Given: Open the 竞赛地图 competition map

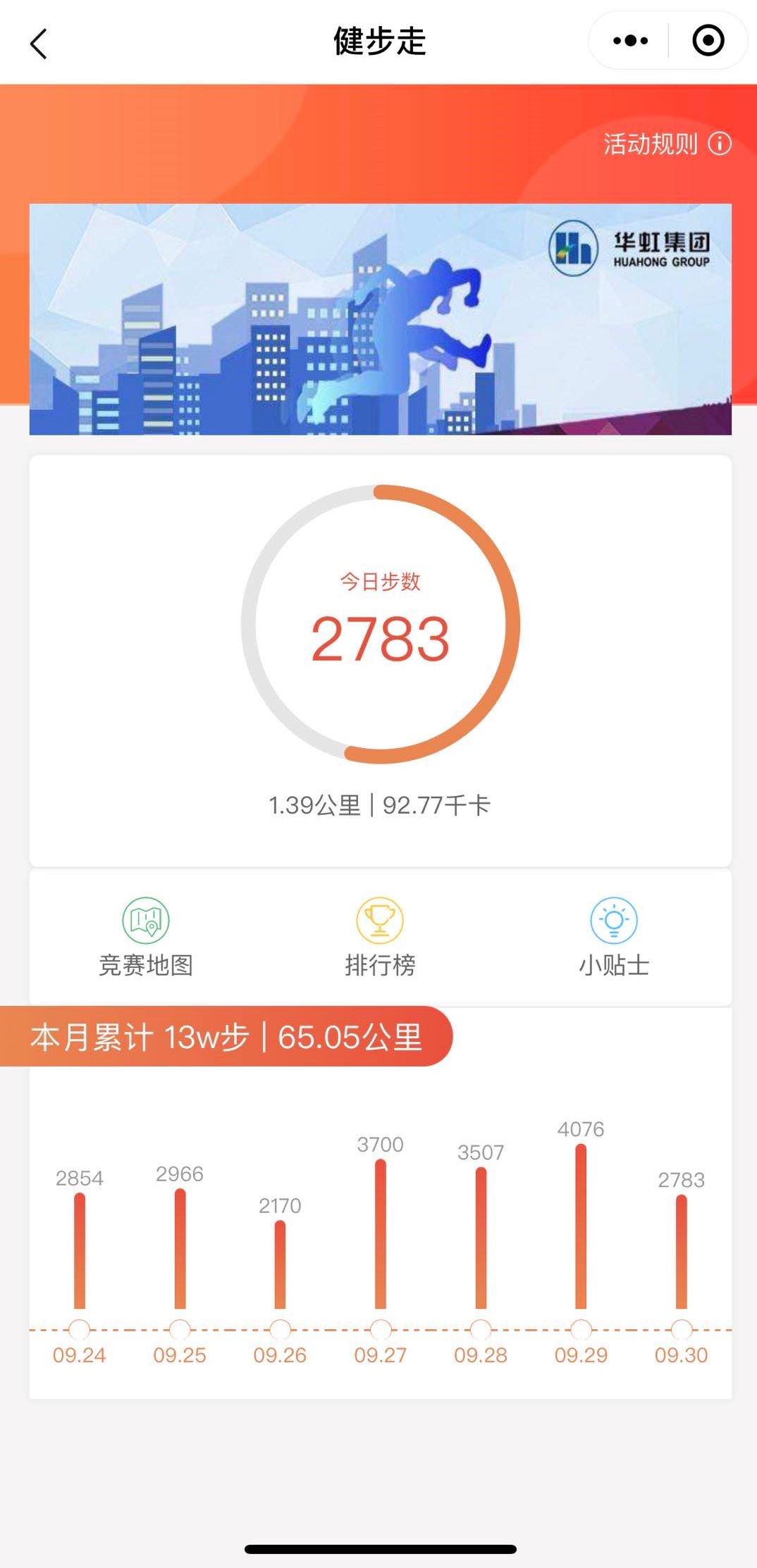Looking at the screenshot, I should point(146,937).
